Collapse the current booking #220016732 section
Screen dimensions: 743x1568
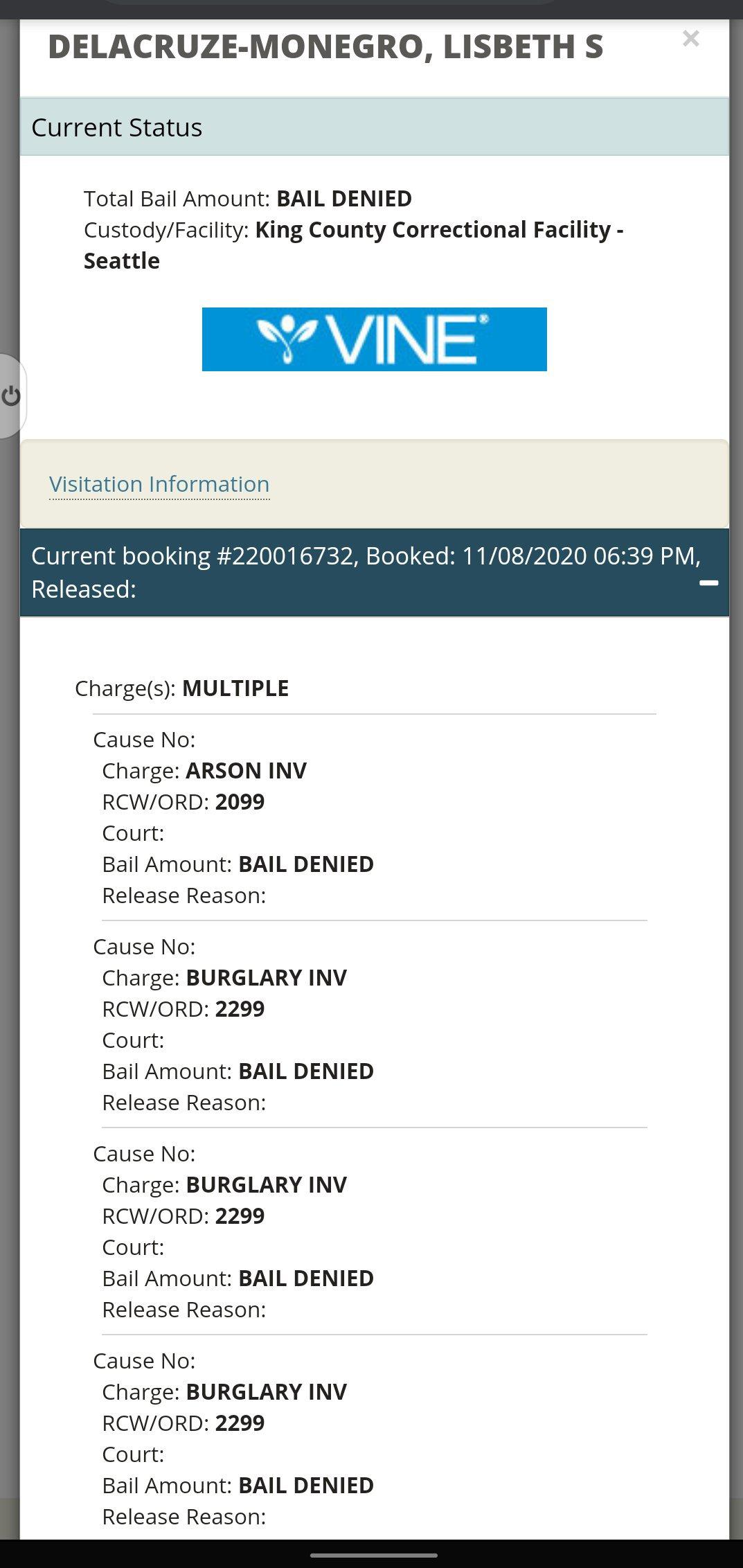pos(708,583)
